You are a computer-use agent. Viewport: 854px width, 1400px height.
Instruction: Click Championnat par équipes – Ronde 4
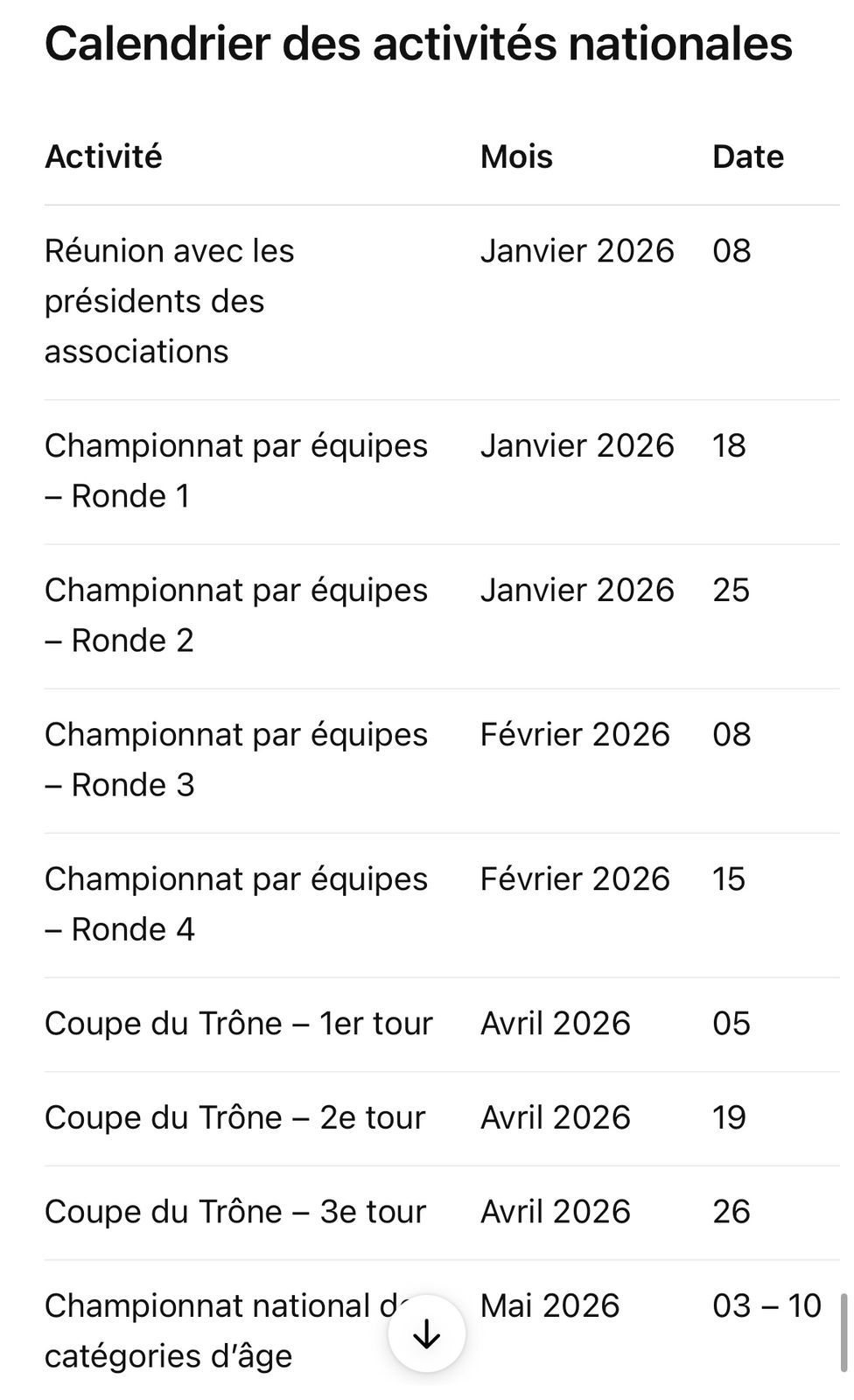point(236,903)
